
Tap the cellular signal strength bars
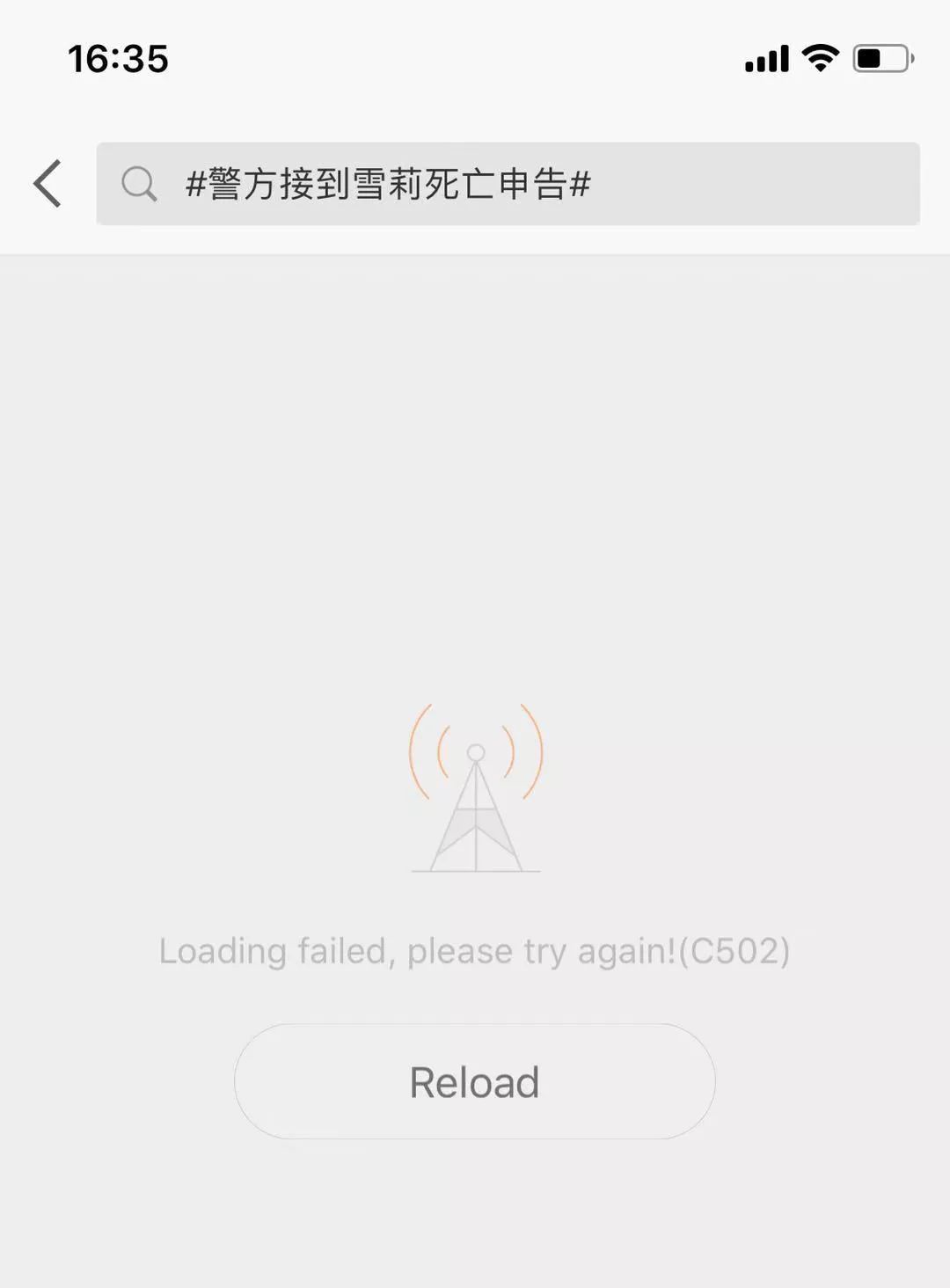coord(764,59)
